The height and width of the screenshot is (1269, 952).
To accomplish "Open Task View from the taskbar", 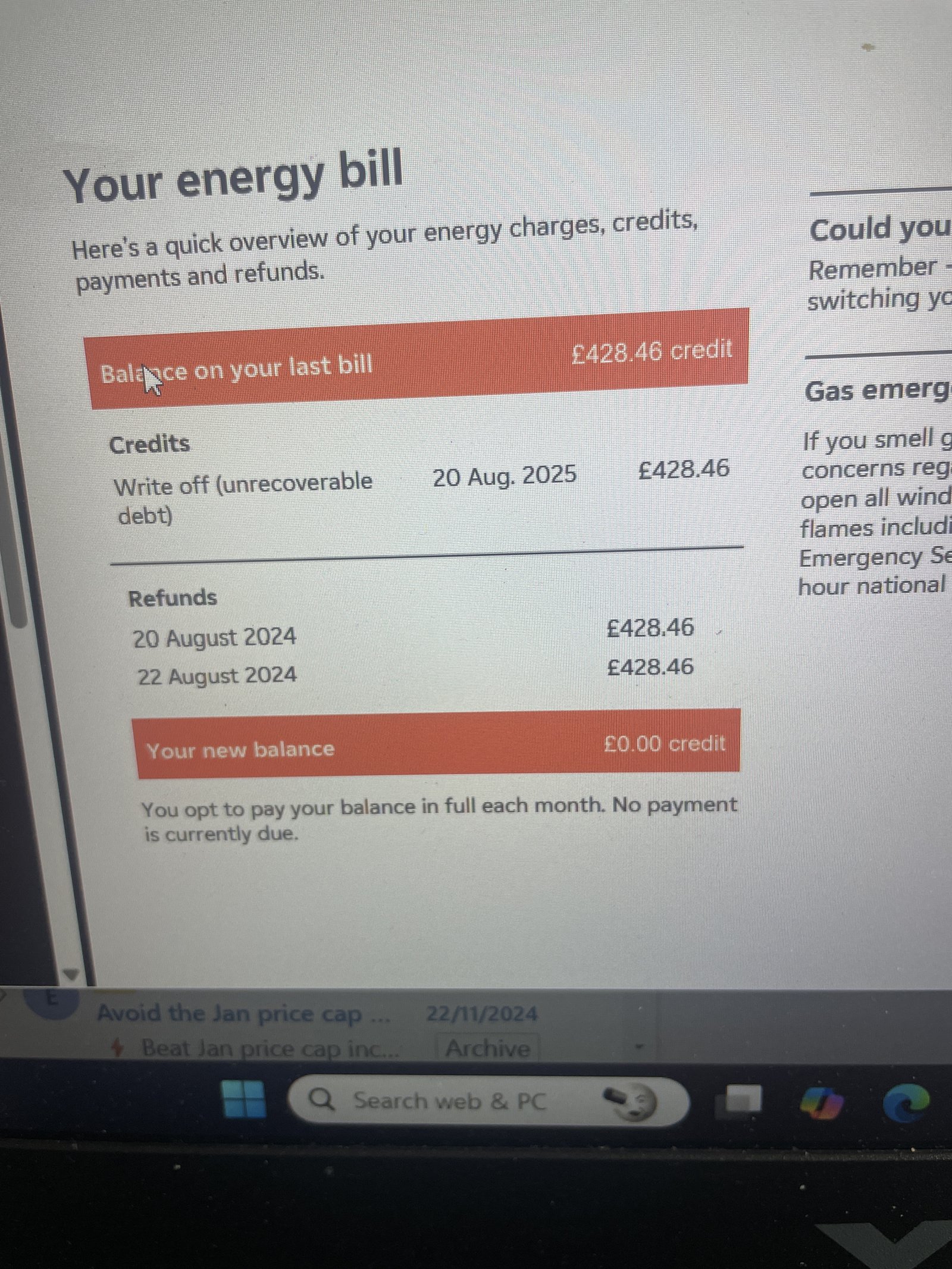I will tap(744, 1098).
